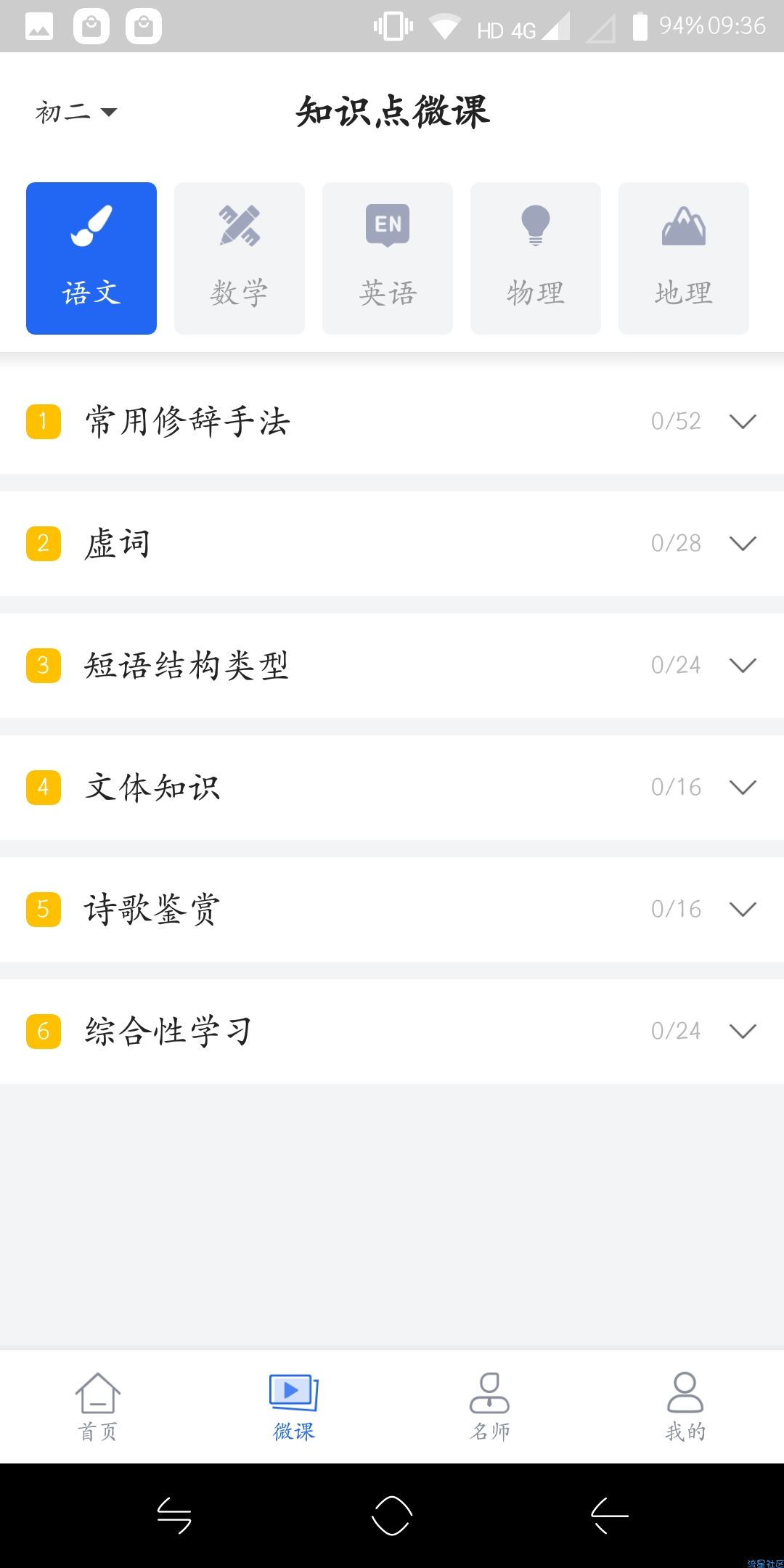This screenshot has width=784, height=1568.
Task: Select the 语文 subject tab
Action: [91, 258]
